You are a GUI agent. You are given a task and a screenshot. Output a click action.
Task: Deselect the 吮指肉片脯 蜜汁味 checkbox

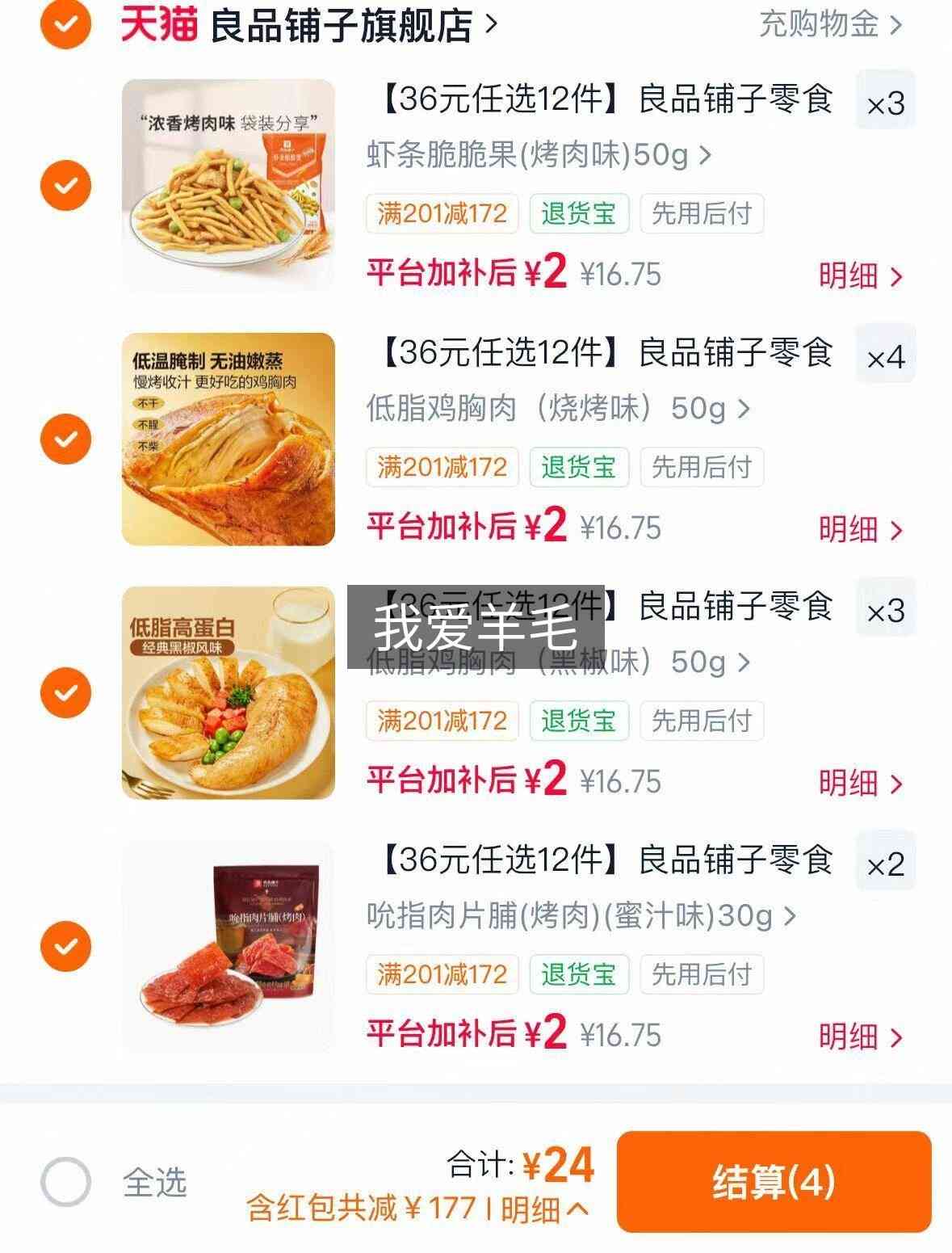(x=65, y=946)
